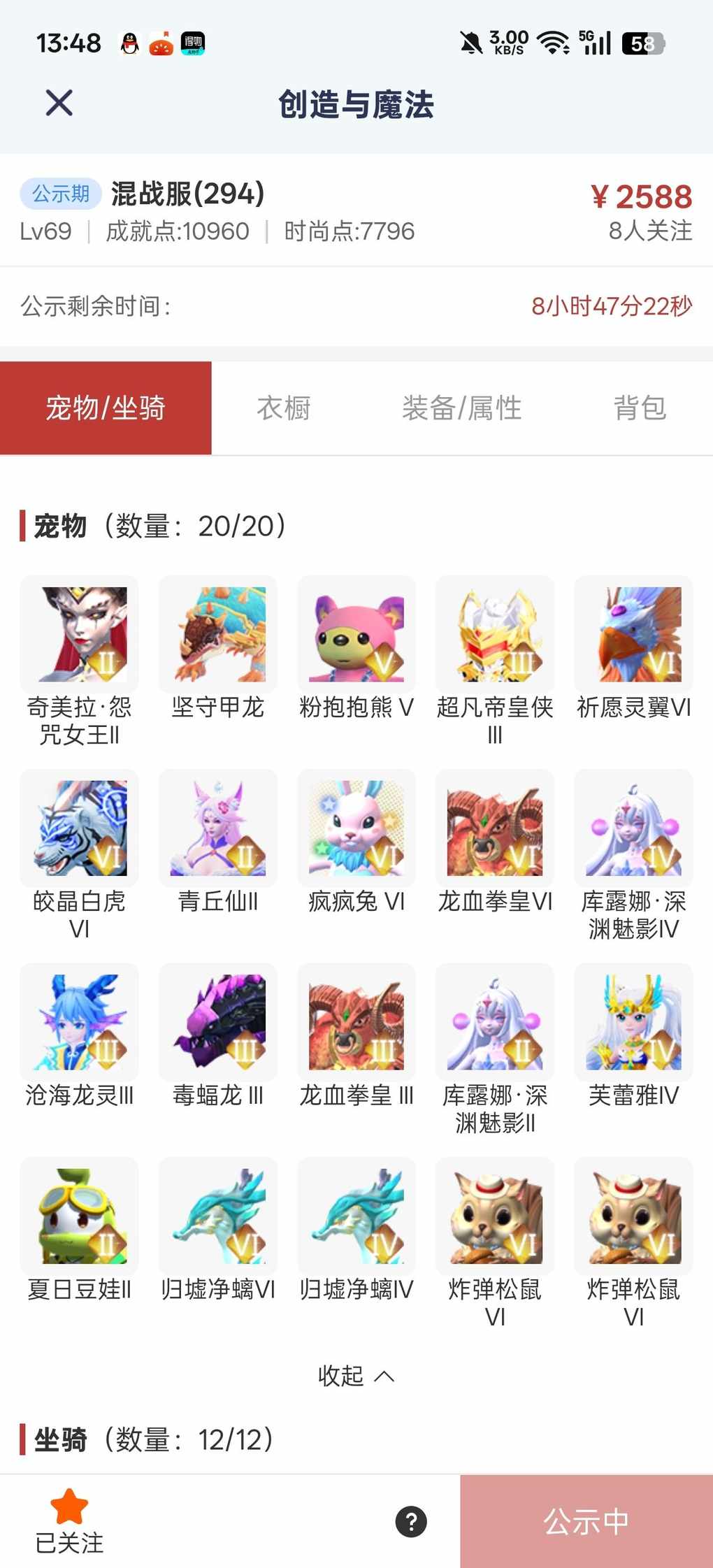
Task: Collapse the pet list with 收起
Action: pyautogui.click(x=356, y=1376)
